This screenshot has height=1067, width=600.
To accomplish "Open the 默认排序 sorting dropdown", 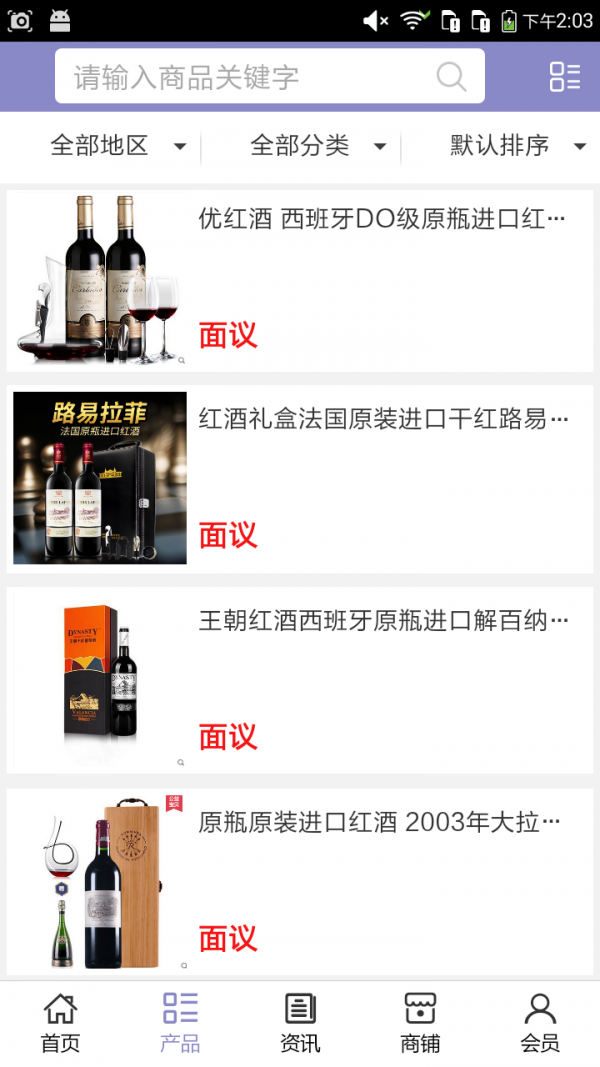I will (516, 146).
